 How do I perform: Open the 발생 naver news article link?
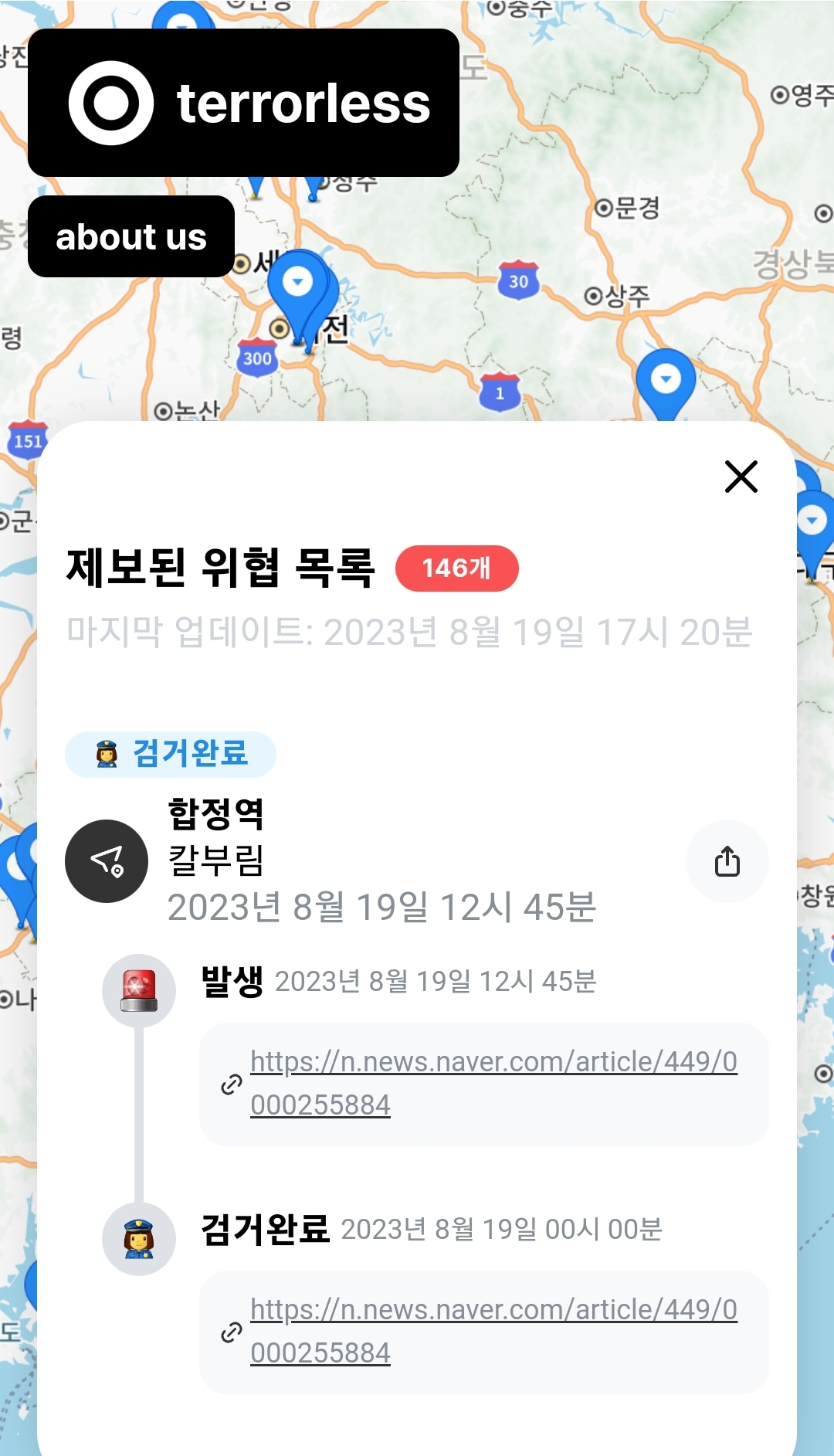pos(493,1083)
